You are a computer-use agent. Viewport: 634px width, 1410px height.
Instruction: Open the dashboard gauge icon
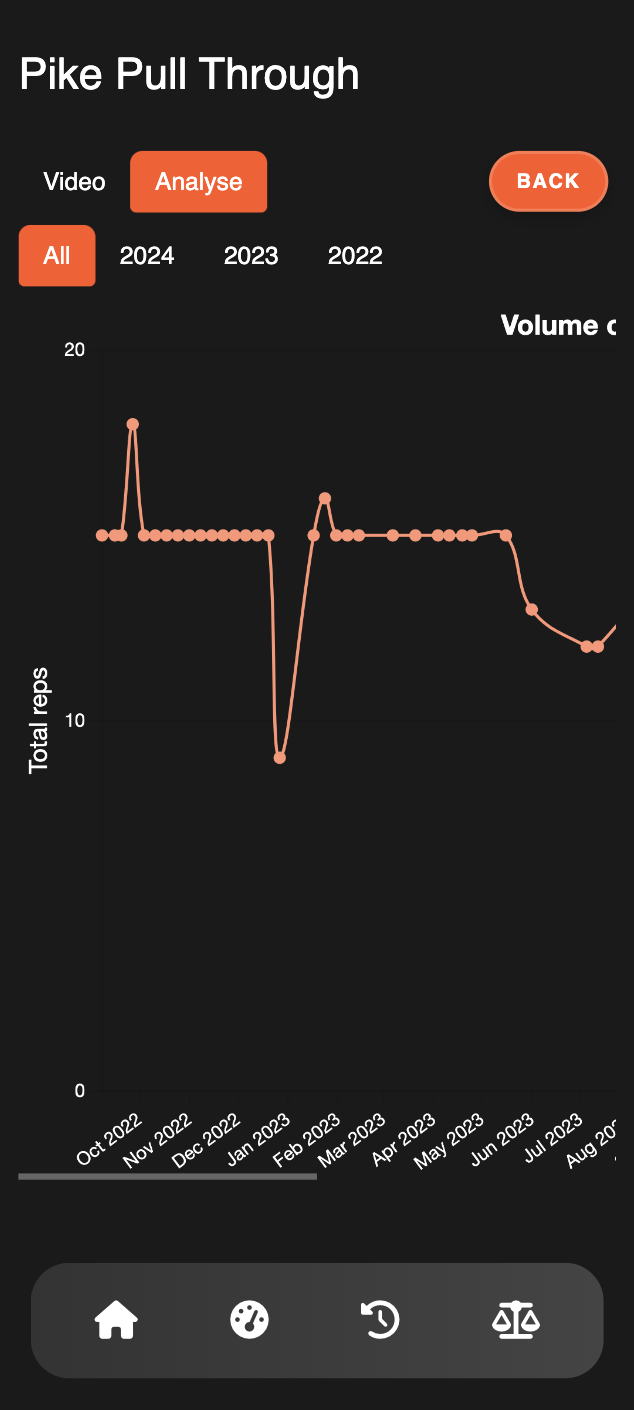click(248, 1320)
